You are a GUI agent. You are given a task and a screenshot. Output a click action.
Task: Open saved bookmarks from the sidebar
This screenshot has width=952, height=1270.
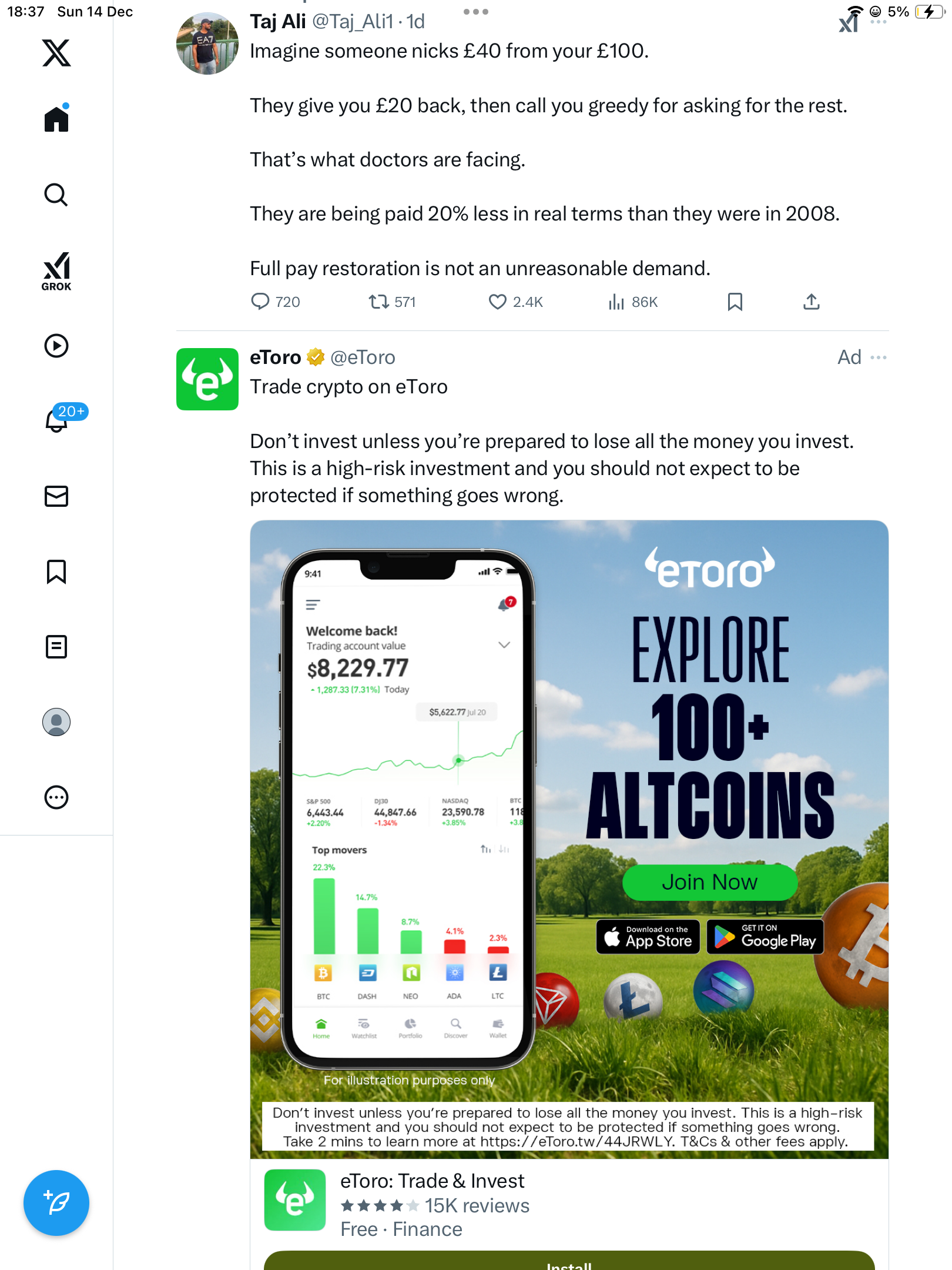pos(56,571)
